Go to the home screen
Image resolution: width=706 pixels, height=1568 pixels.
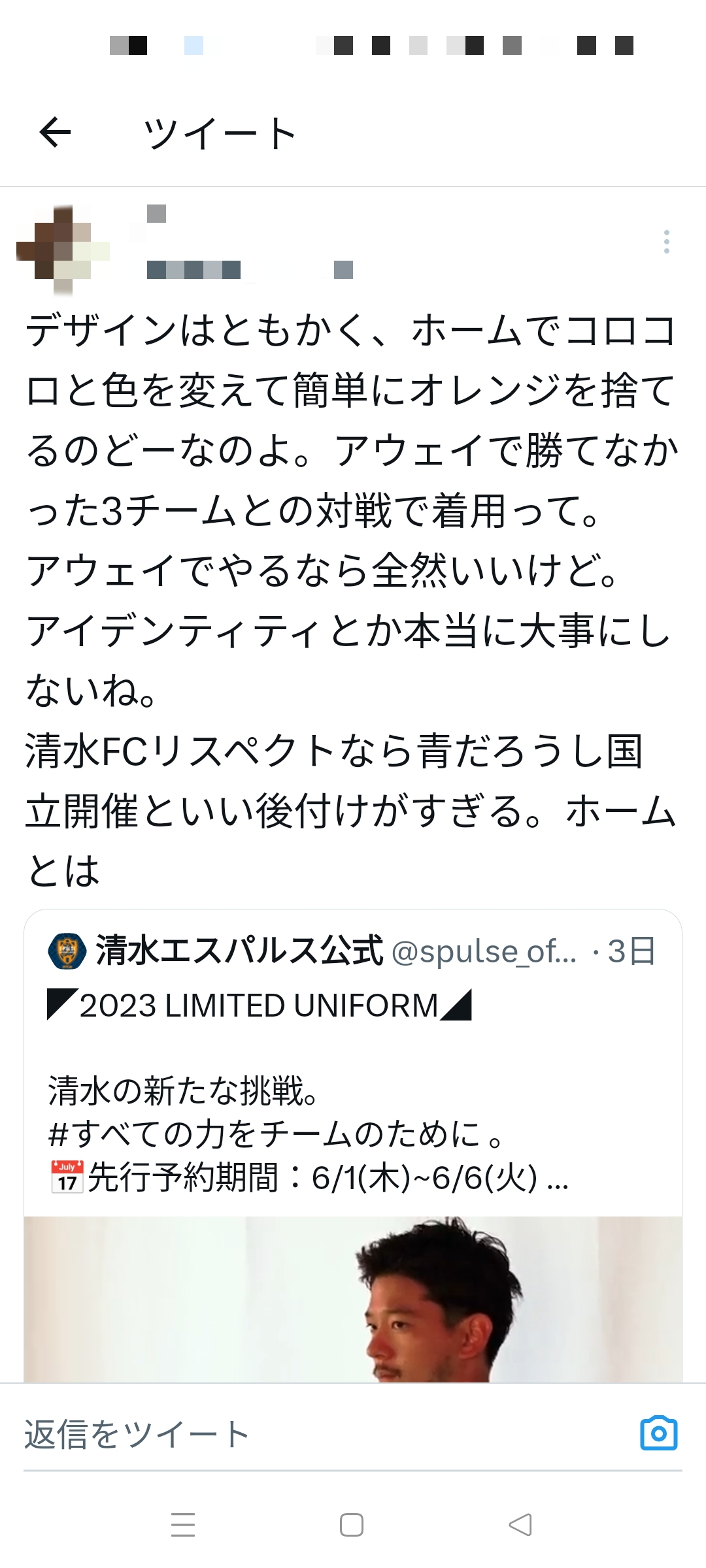(352, 1525)
